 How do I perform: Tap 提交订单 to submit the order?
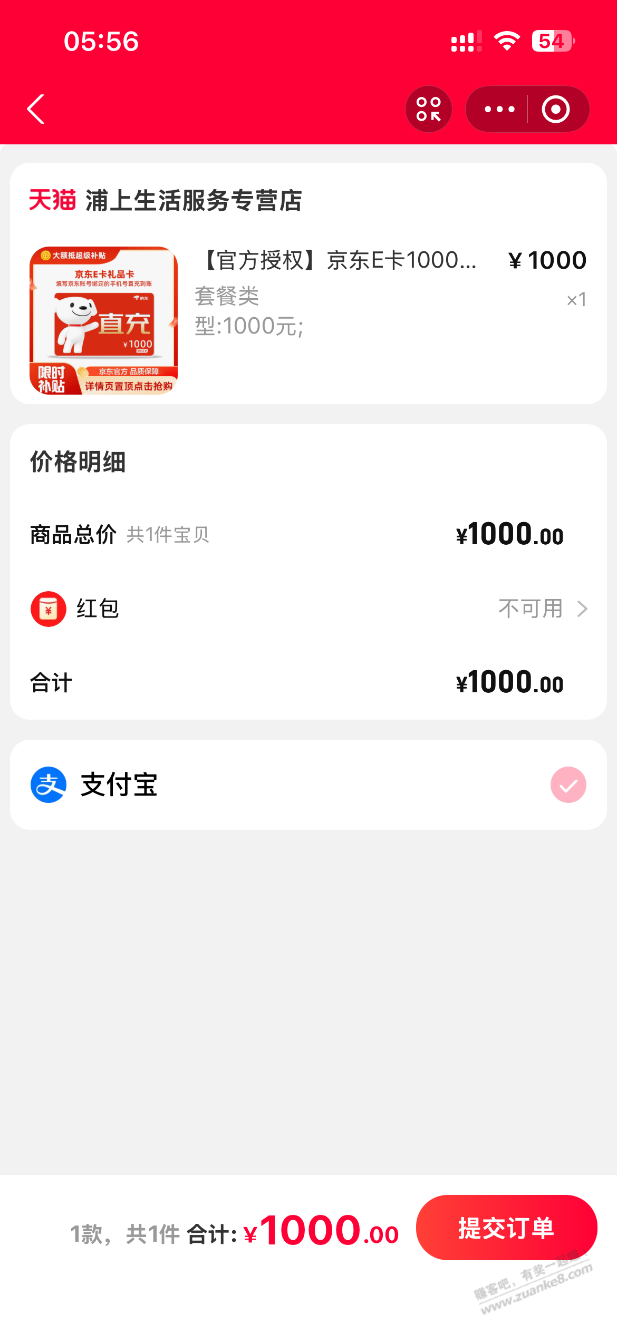point(506,1228)
